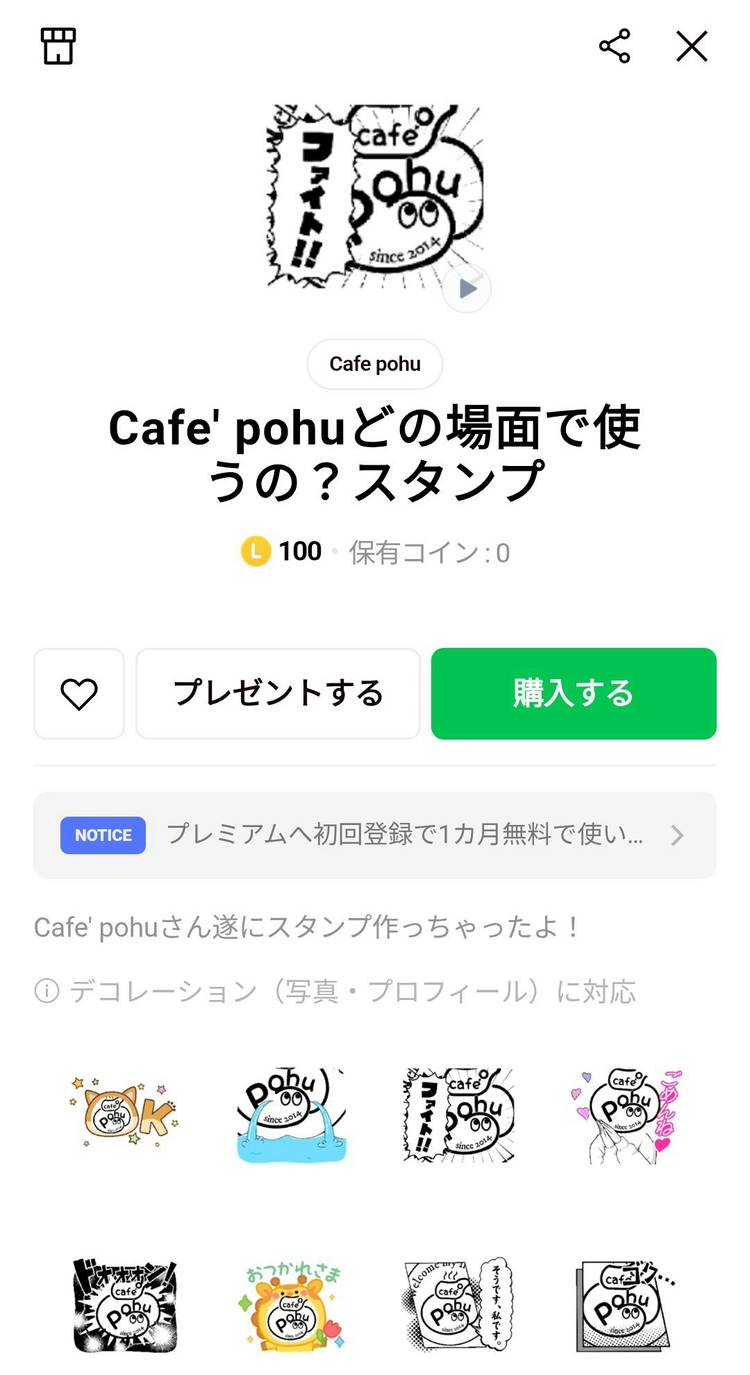The width and height of the screenshot is (750, 1375).
Task: Close the sticker detail page
Action: (691, 46)
